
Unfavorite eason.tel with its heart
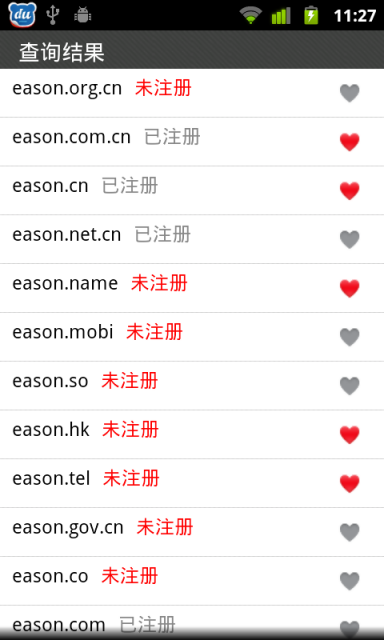click(x=349, y=483)
